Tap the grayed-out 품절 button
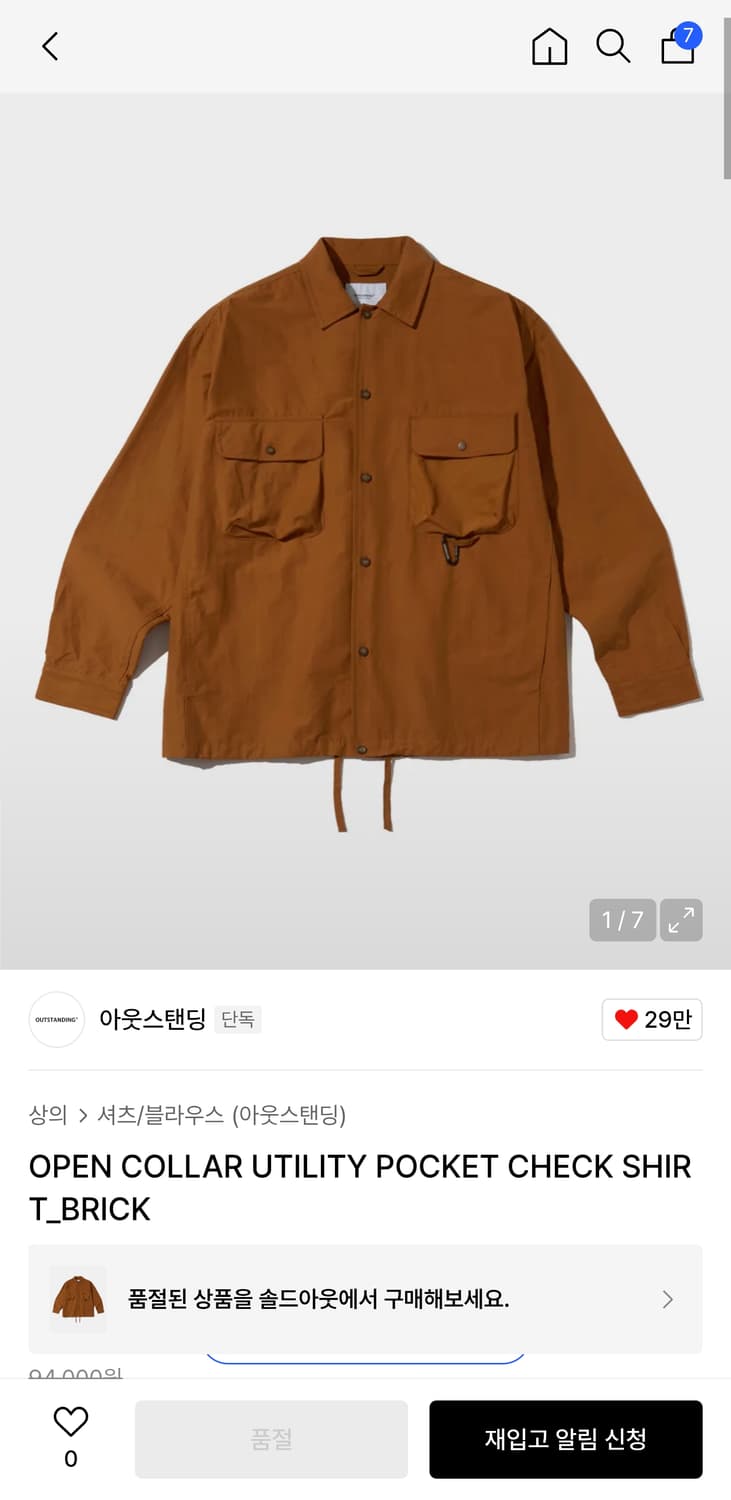Screen dimensions: 731x1500 pos(271,1438)
